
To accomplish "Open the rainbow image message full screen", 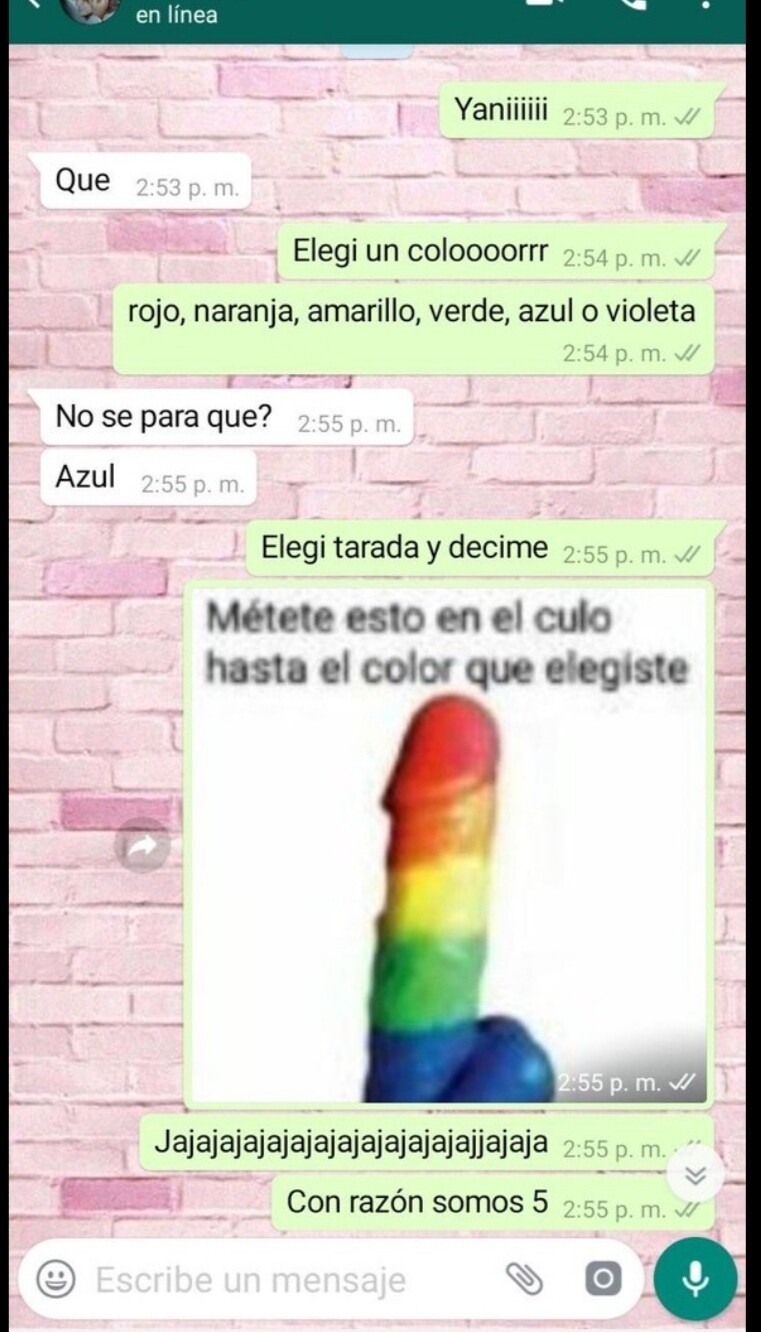I will coord(448,845).
